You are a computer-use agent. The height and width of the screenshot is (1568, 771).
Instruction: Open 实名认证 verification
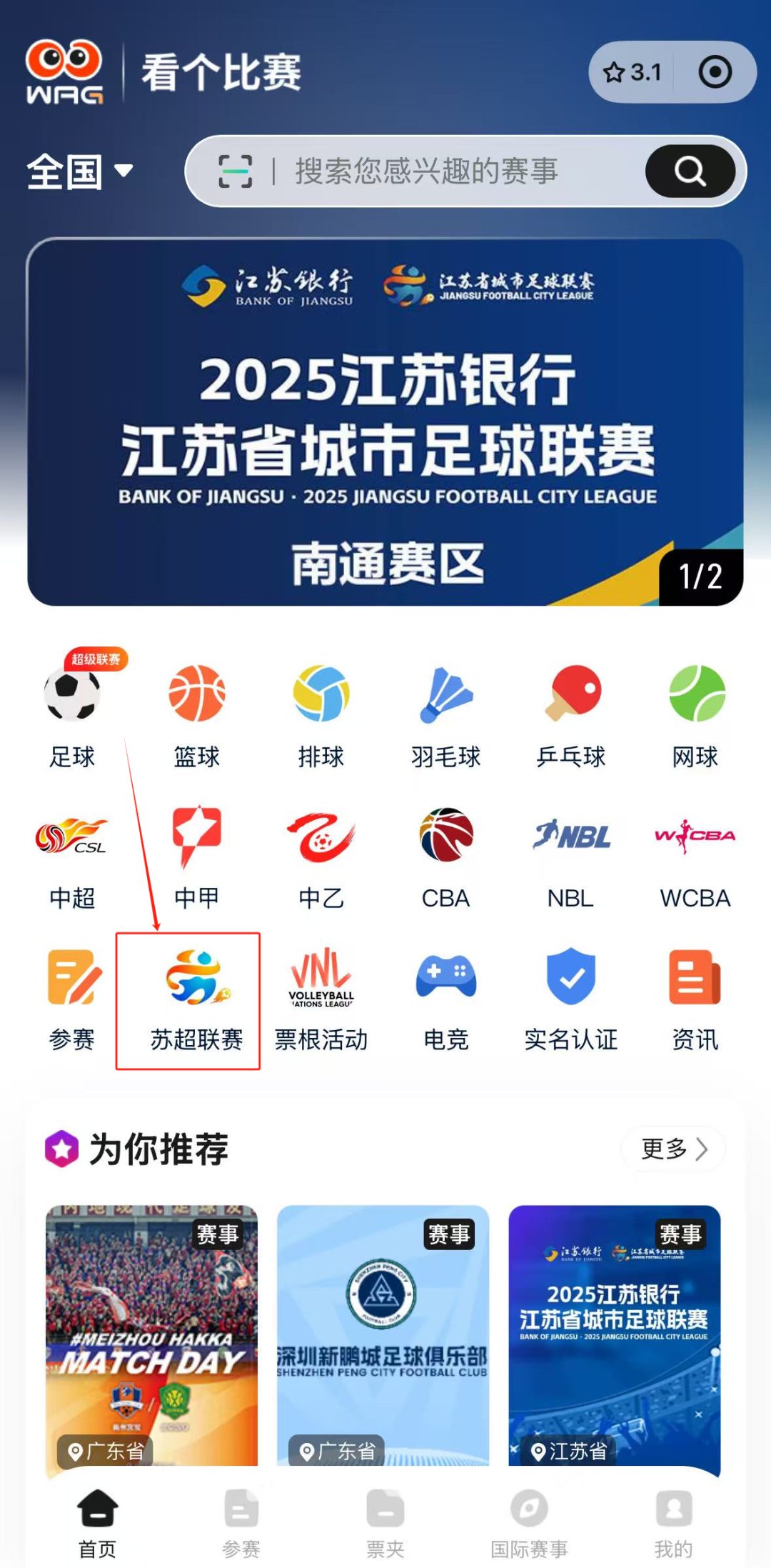[570, 999]
